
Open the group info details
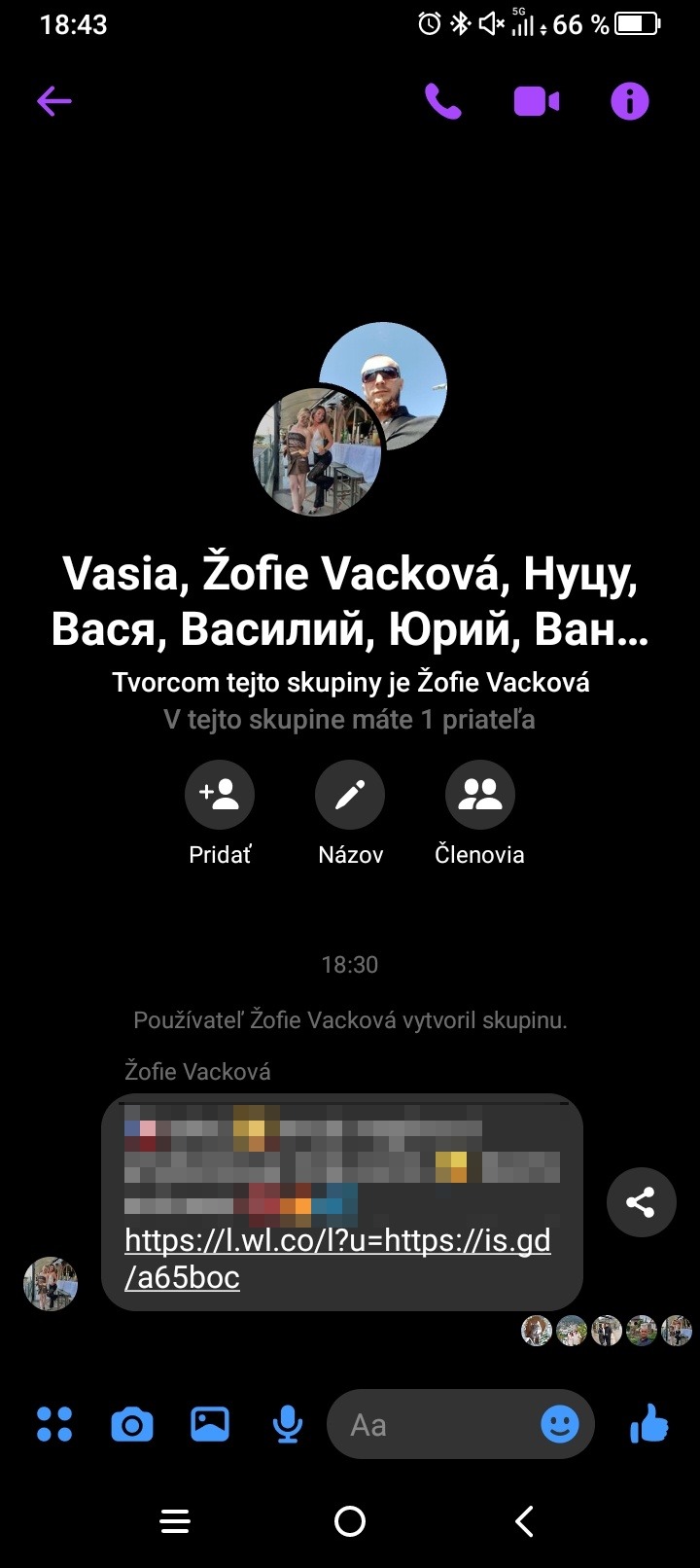click(629, 101)
